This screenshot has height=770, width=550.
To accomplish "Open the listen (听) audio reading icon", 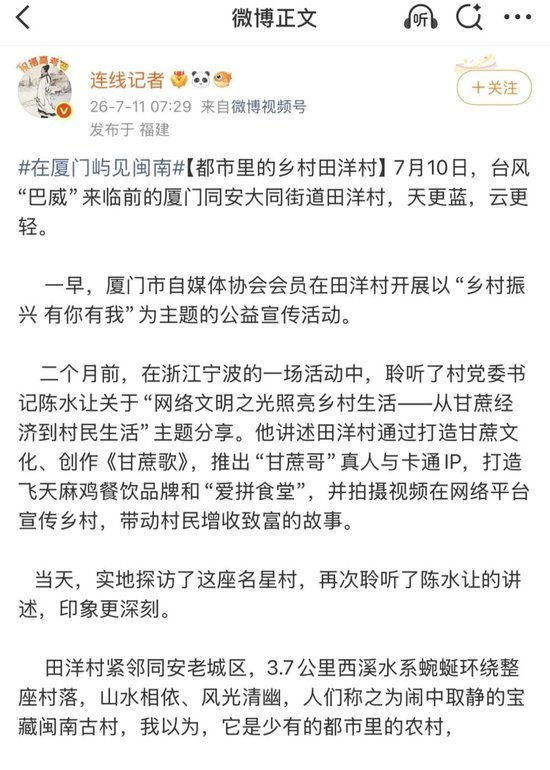I will [420, 18].
